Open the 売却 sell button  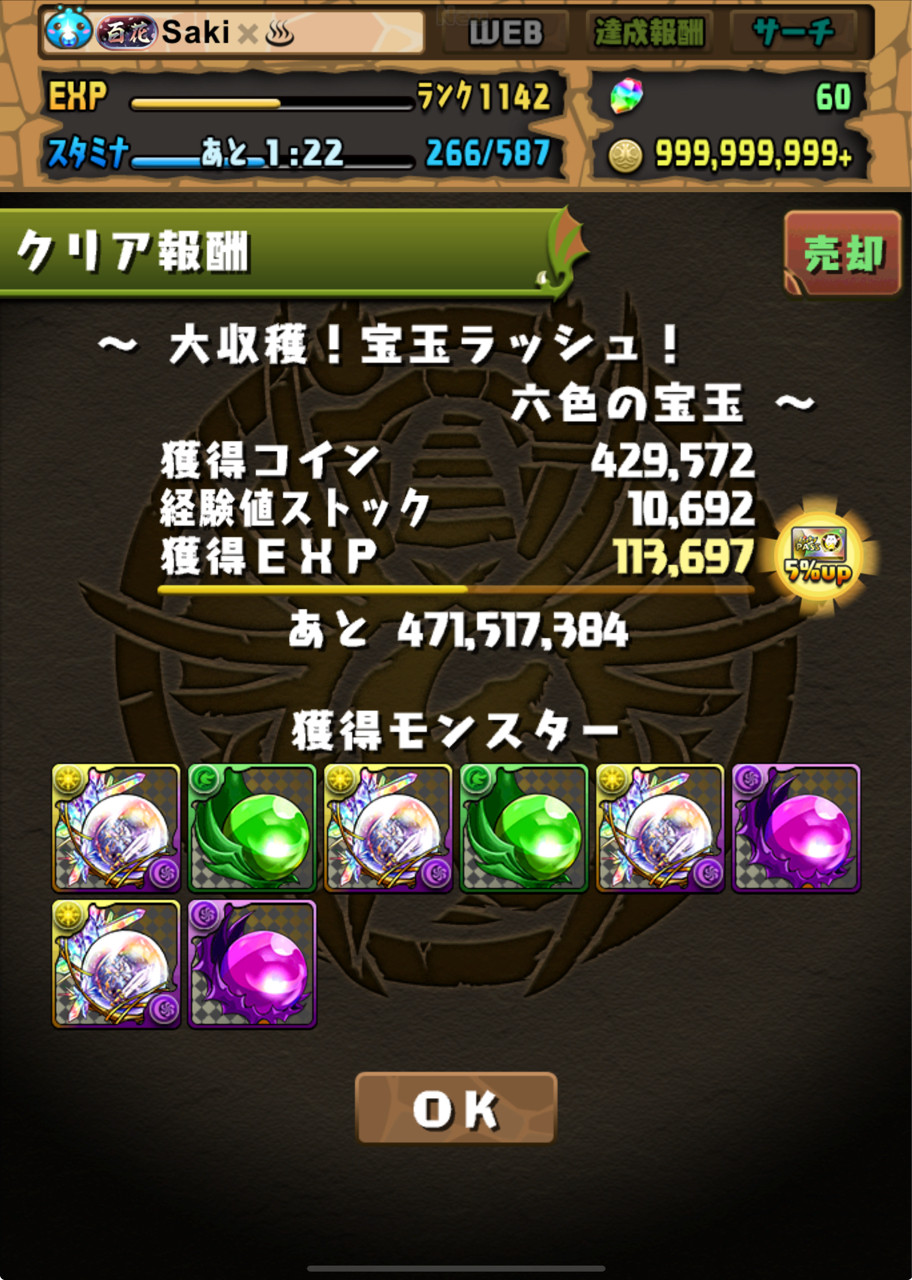click(843, 254)
